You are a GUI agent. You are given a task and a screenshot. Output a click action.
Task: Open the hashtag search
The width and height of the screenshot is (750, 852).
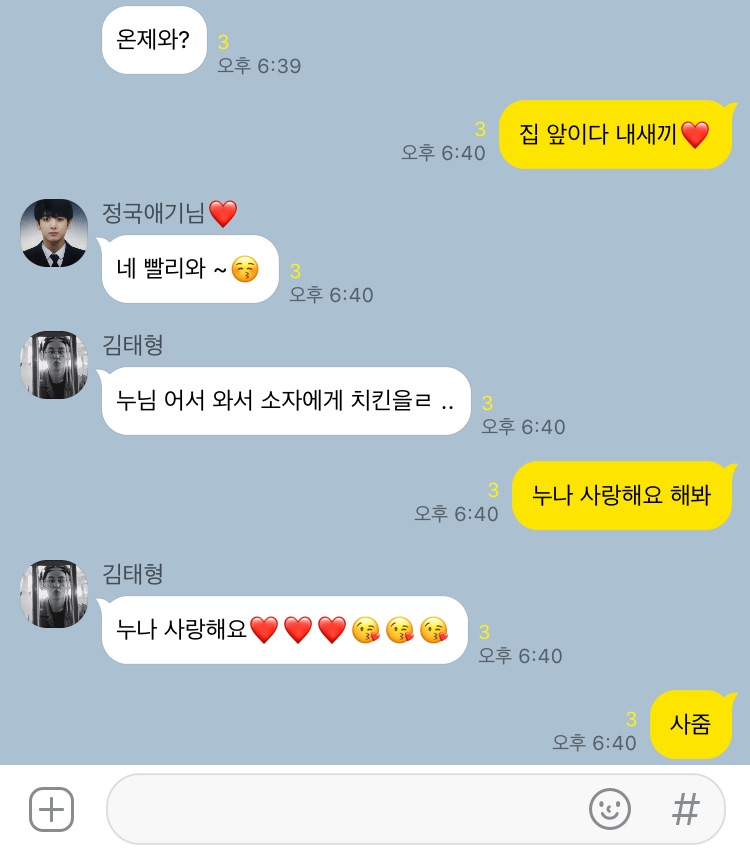coord(685,808)
